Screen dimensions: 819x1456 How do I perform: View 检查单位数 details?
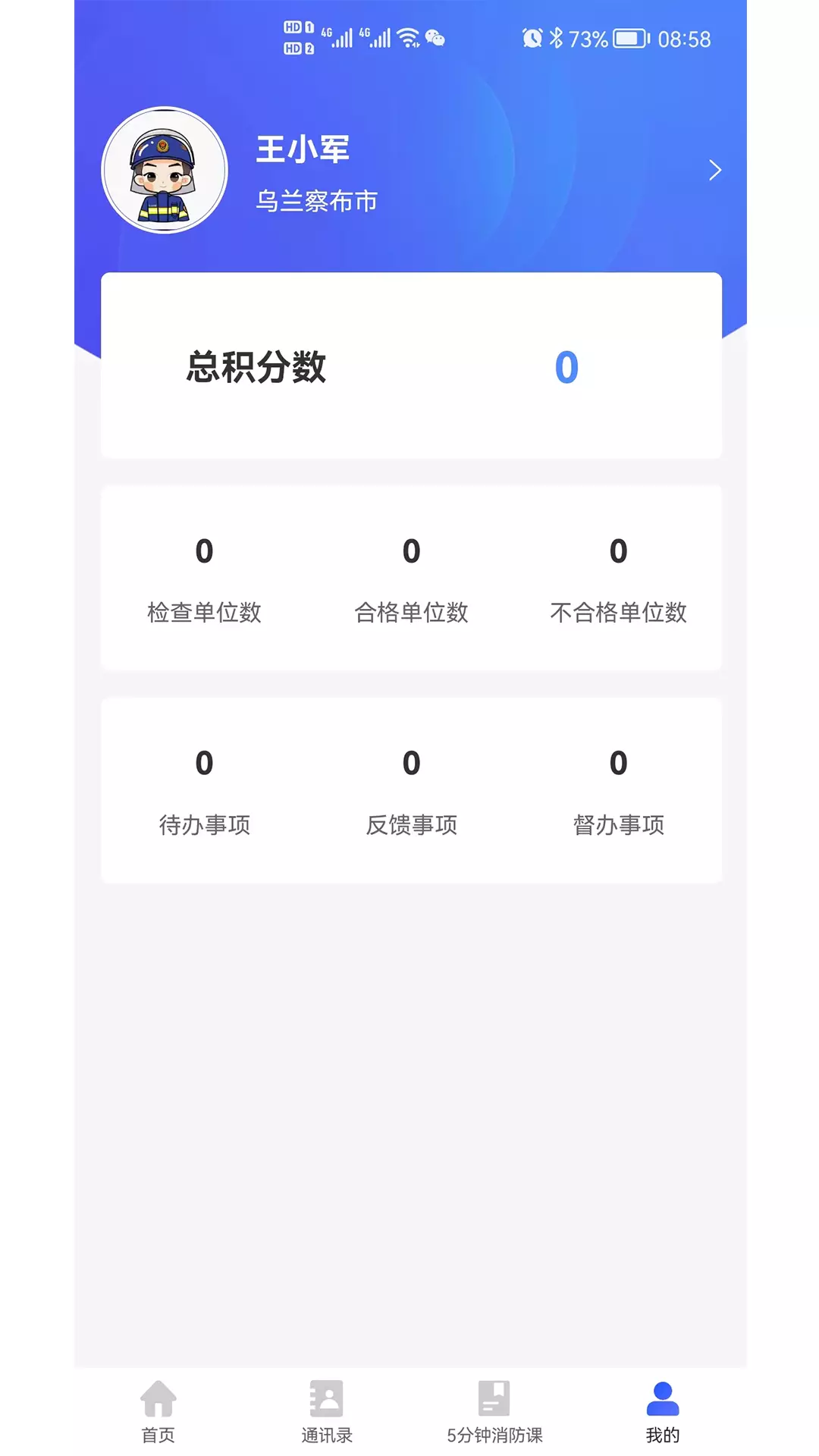204,579
